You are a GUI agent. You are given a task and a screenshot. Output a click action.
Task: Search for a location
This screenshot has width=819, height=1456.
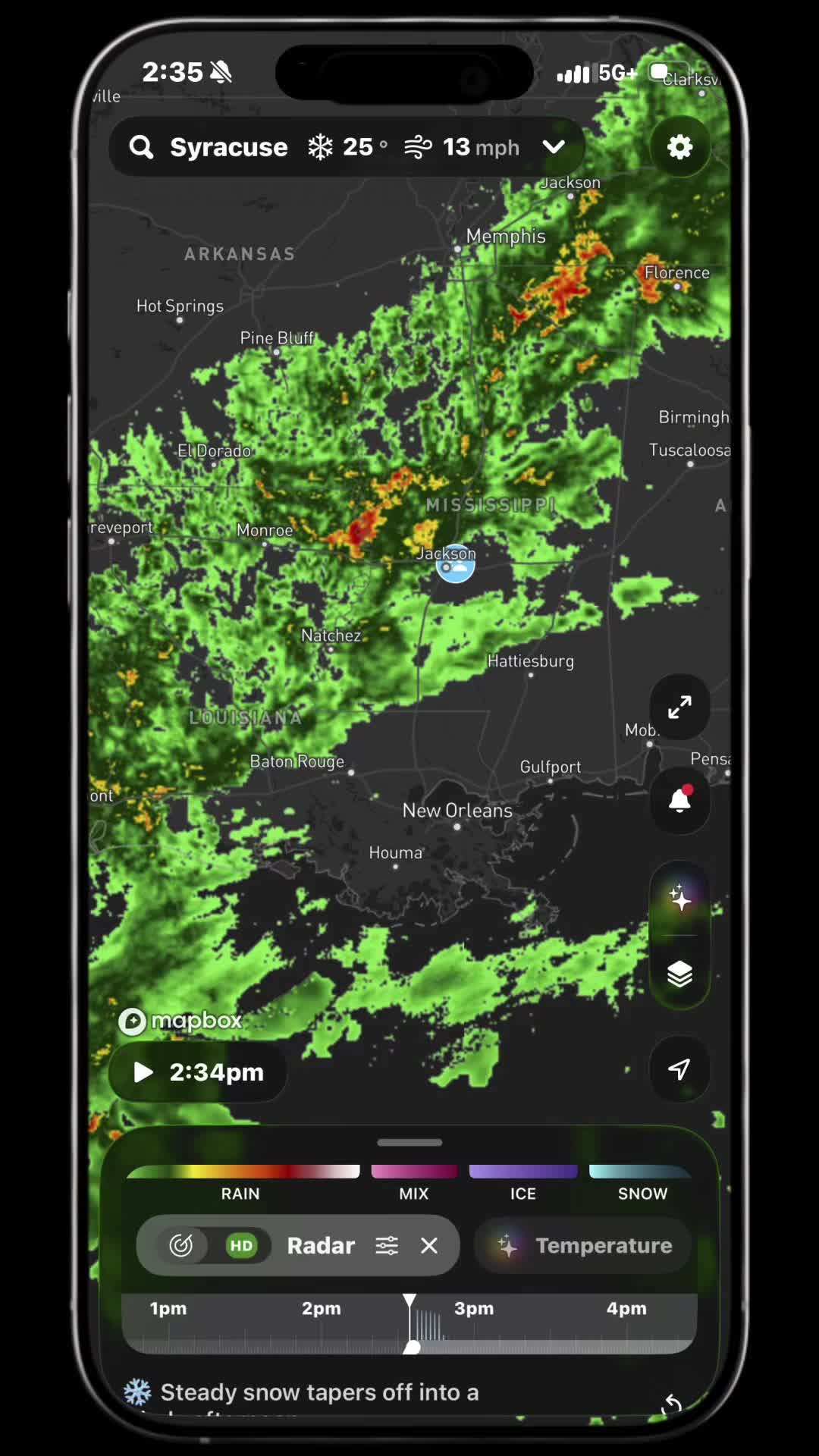[x=141, y=147]
